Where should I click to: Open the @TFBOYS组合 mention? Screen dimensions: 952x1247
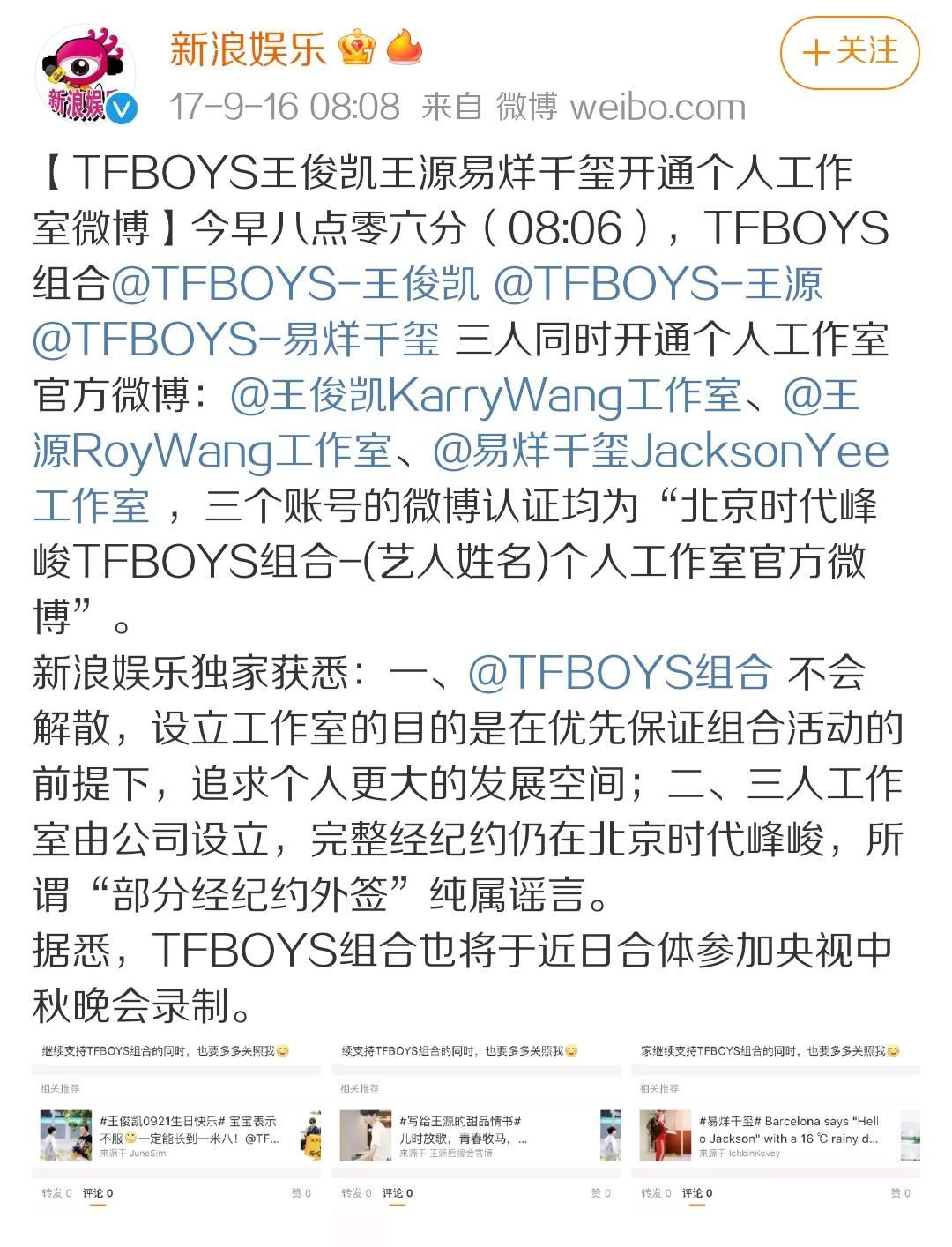click(x=620, y=673)
